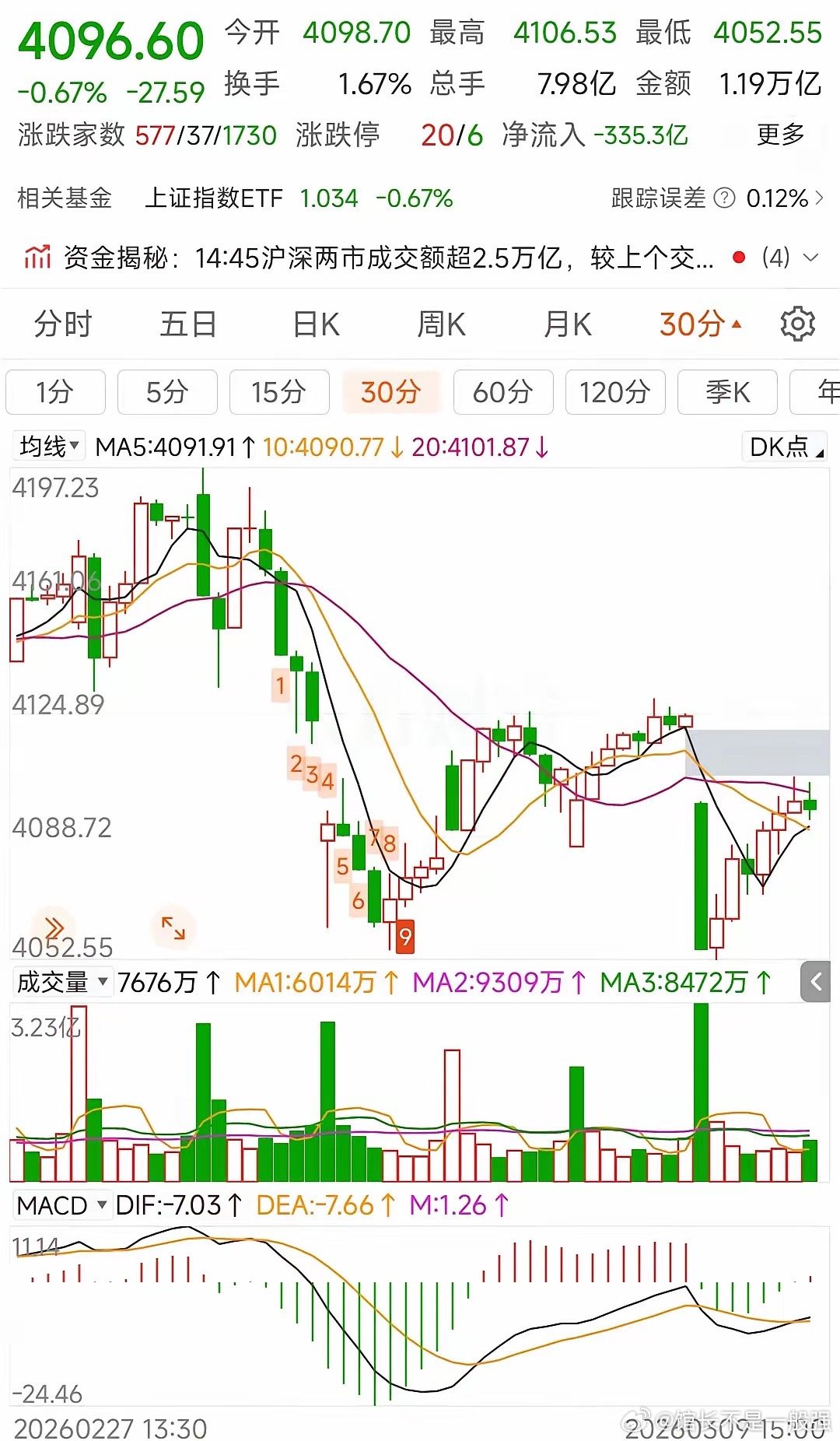Switch to the 分时 intraday tab
840x1441 pixels.
click(x=61, y=324)
